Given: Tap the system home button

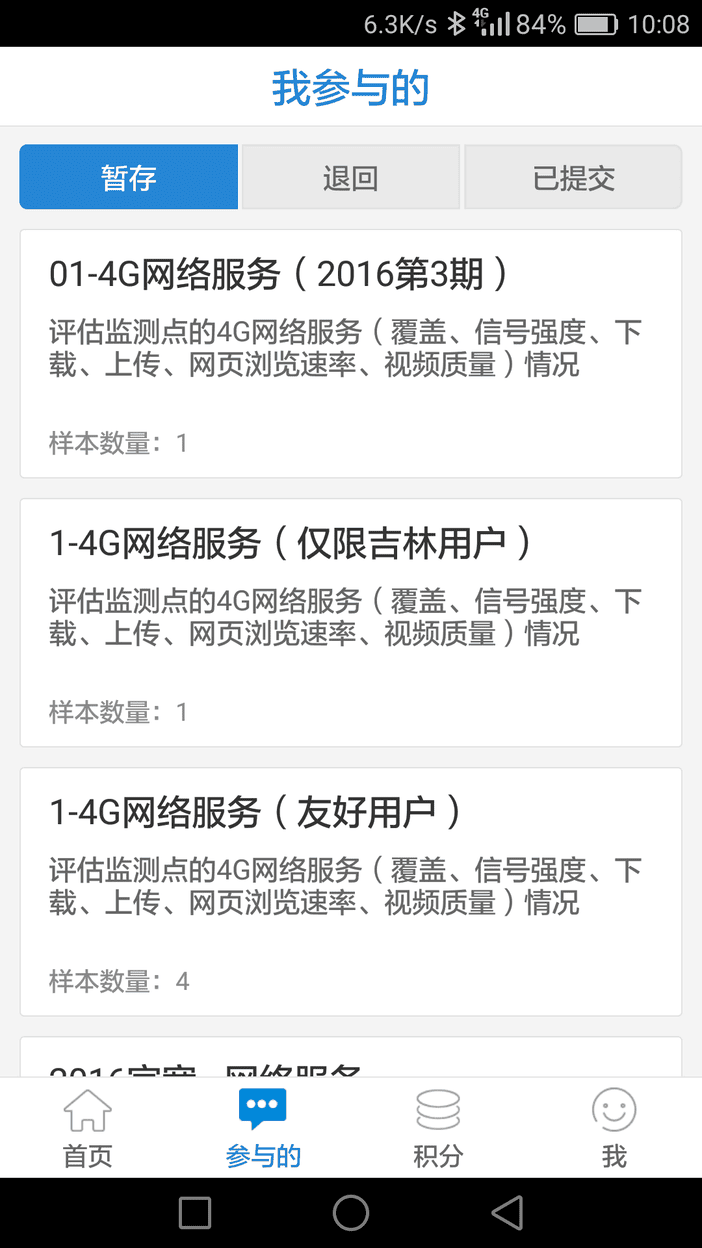Looking at the screenshot, I should coord(351,1213).
